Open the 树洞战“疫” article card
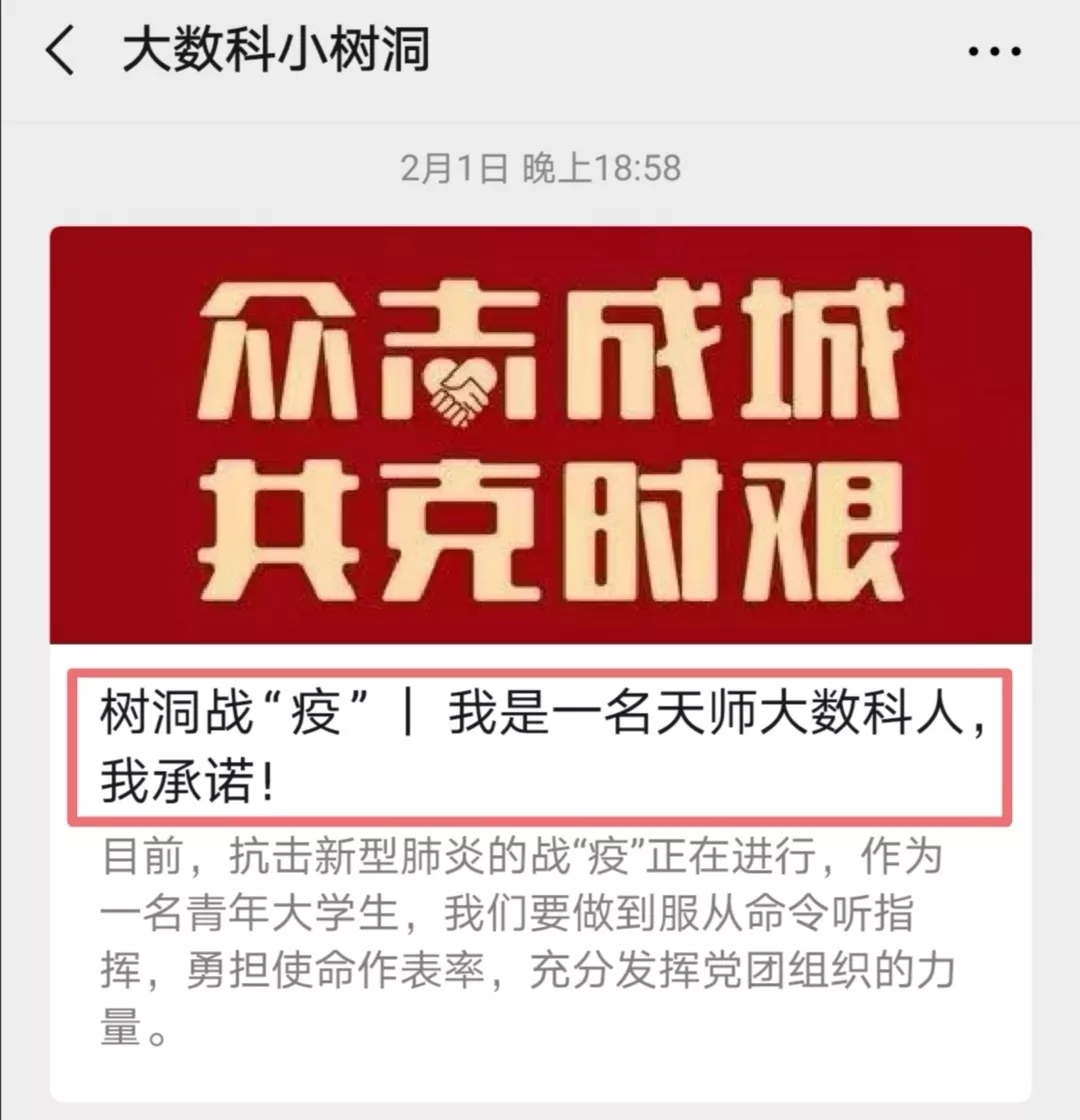The height and width of the screenshot is (1120, 1080). click(x=540, y=747)
